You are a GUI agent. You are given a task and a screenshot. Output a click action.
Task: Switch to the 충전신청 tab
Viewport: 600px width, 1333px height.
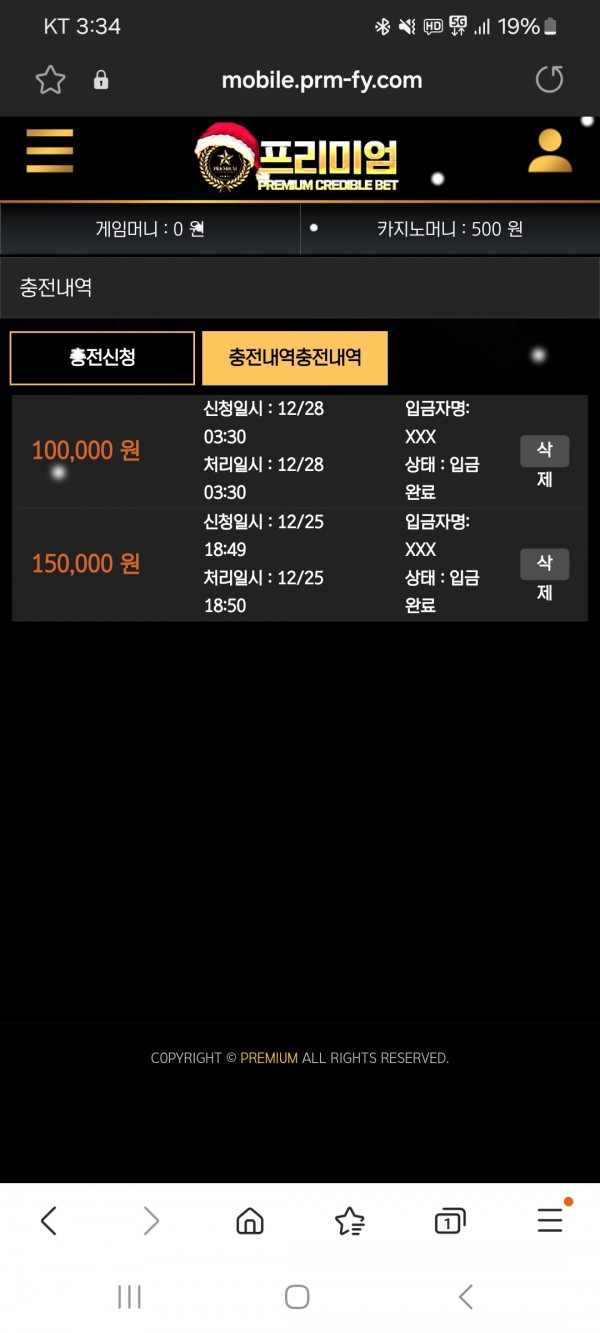102,357
